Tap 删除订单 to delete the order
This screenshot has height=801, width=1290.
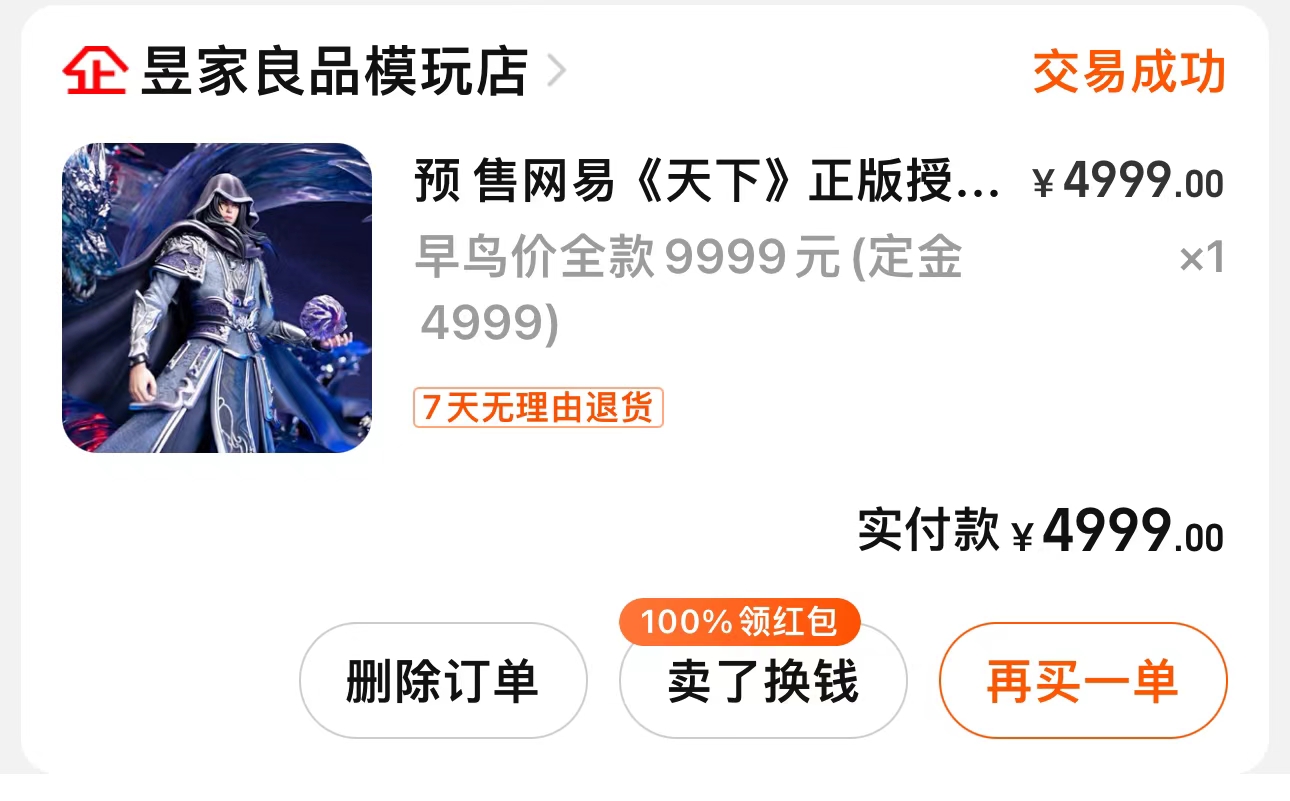tap(443, 681)
